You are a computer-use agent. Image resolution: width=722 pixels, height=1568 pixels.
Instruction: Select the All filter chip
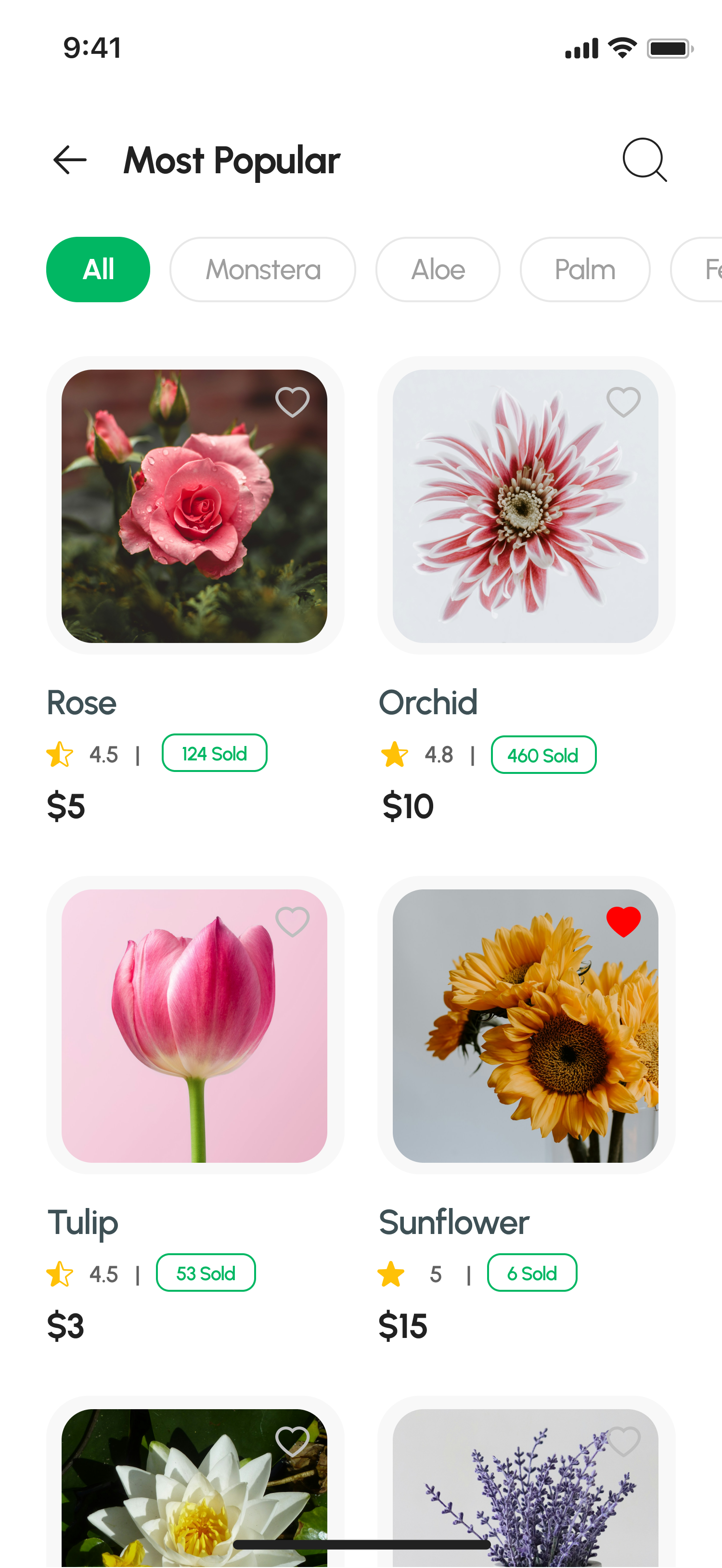point(98,270)
